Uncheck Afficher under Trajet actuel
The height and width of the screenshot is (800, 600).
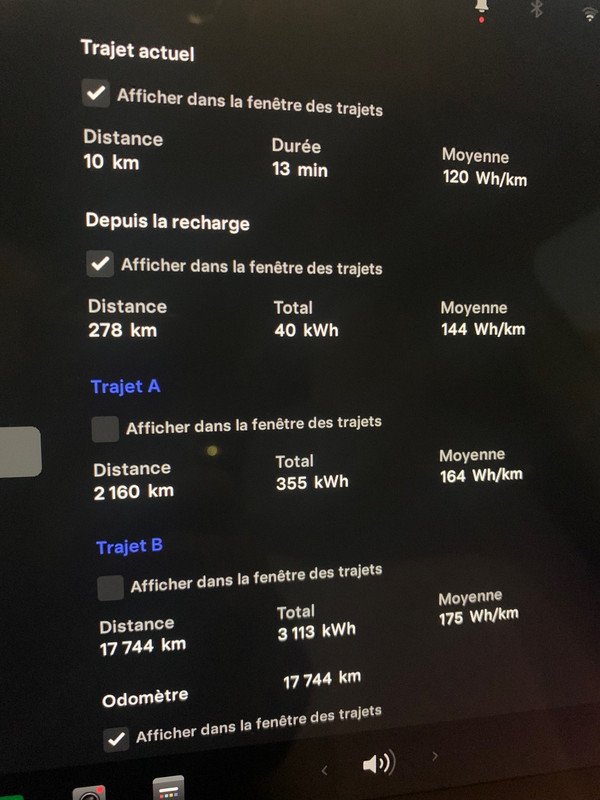click(x=96, y=94)
